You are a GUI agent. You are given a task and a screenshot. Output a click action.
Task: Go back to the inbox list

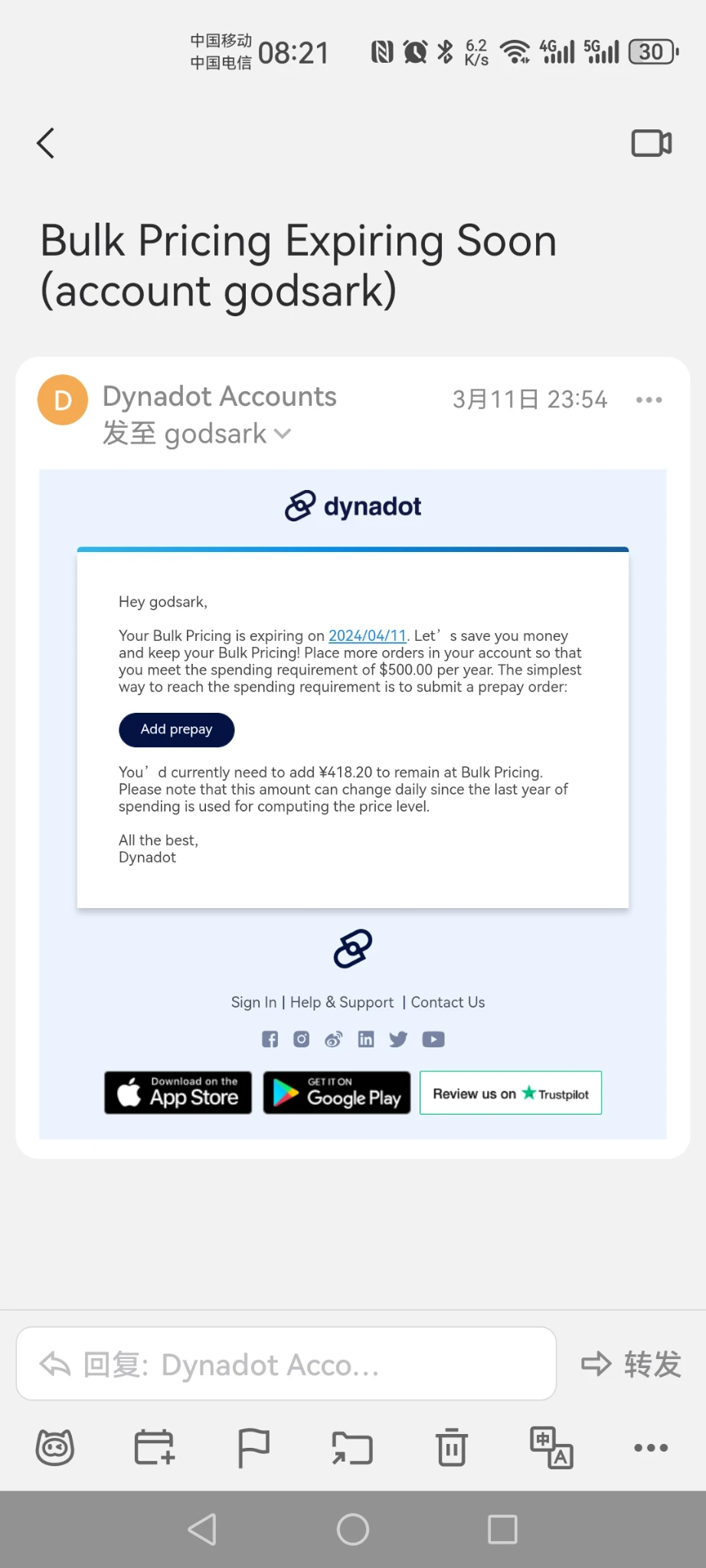[46, 143]
